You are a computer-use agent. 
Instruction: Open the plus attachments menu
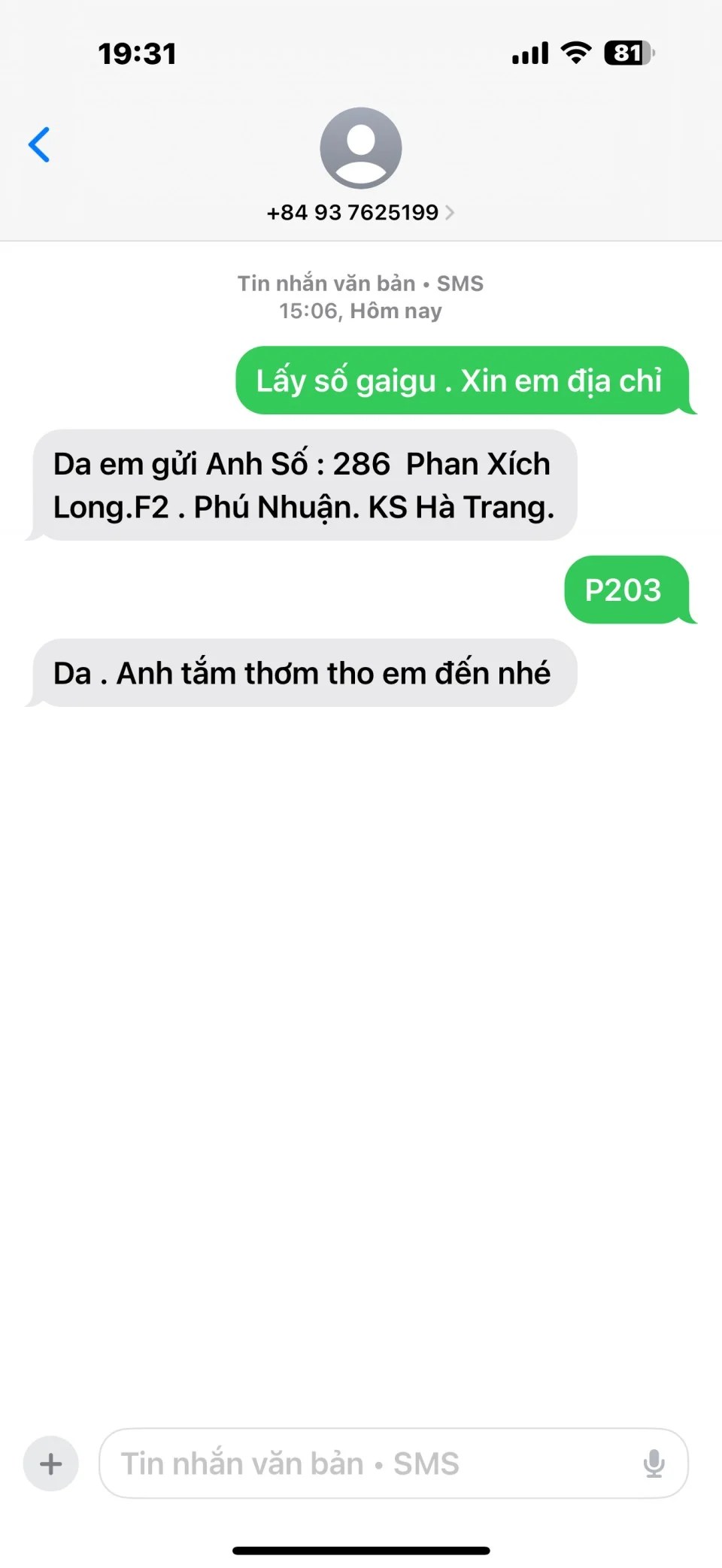point(51,1463)
